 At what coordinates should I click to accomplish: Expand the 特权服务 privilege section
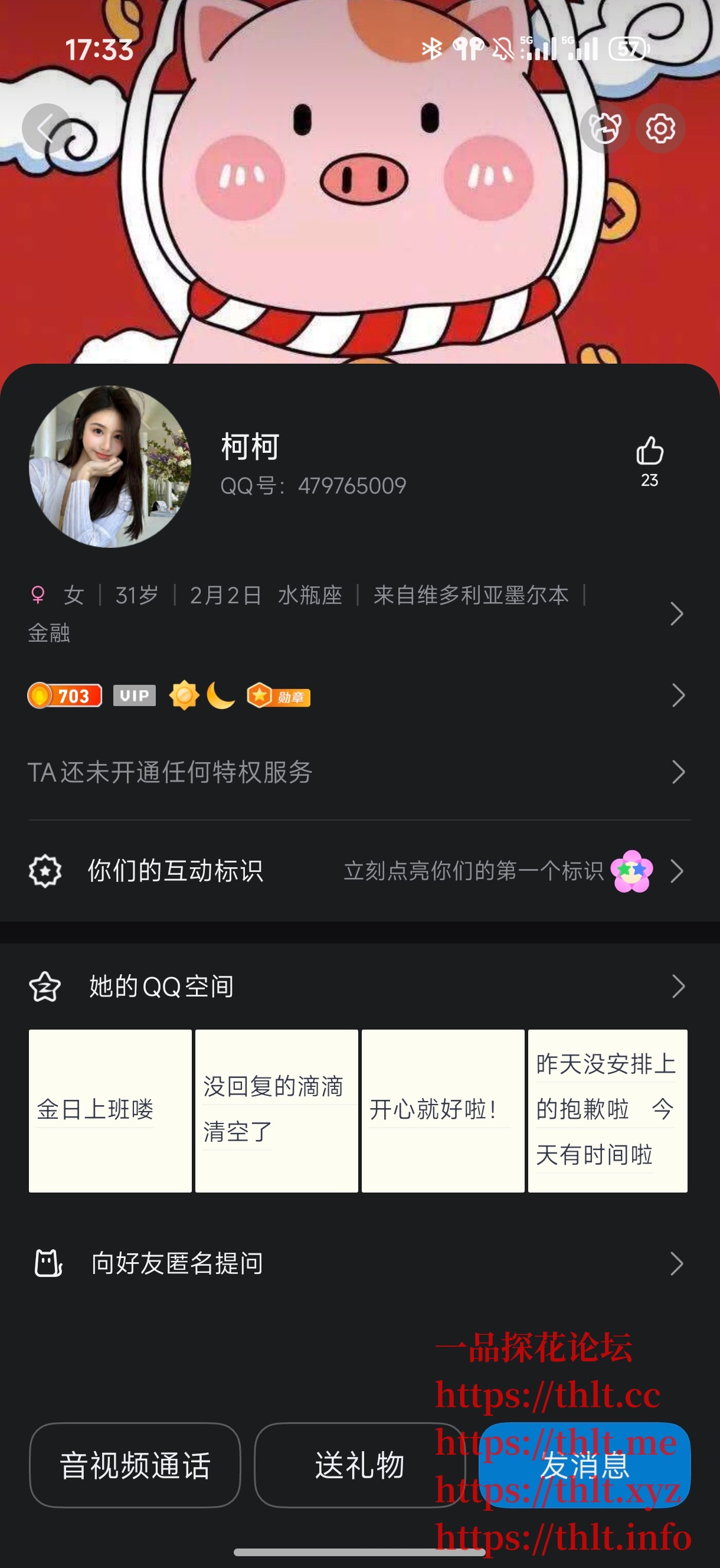click(x=680, y=772)
